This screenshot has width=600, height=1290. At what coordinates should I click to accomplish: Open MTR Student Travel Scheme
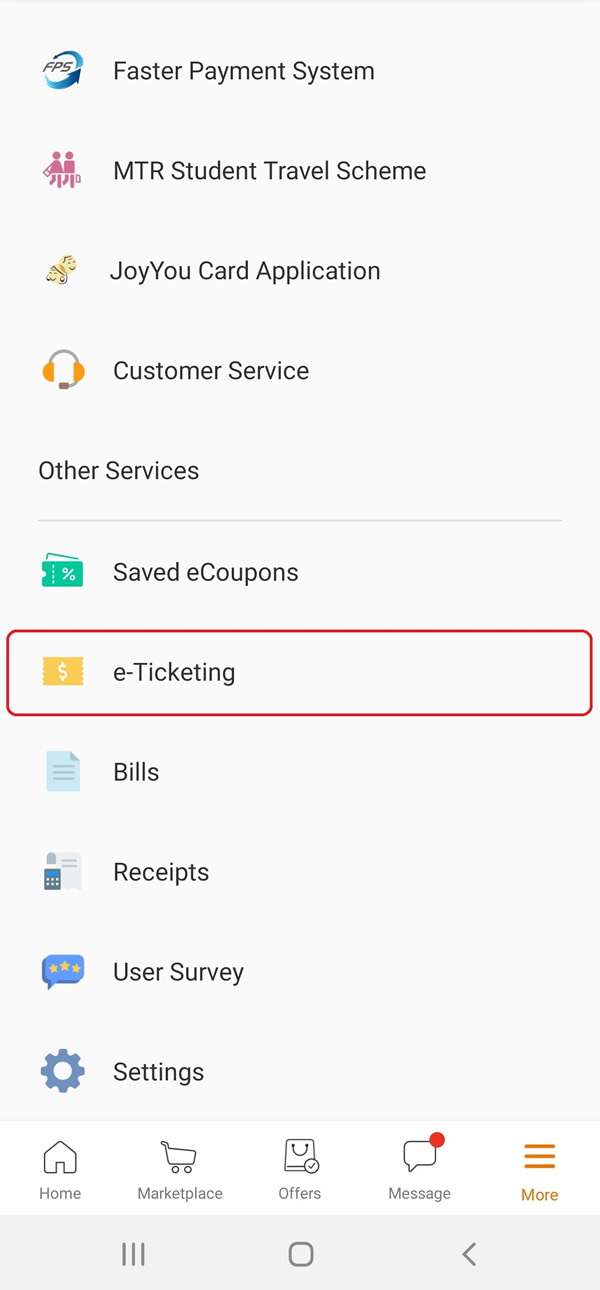tap(300, 171)
